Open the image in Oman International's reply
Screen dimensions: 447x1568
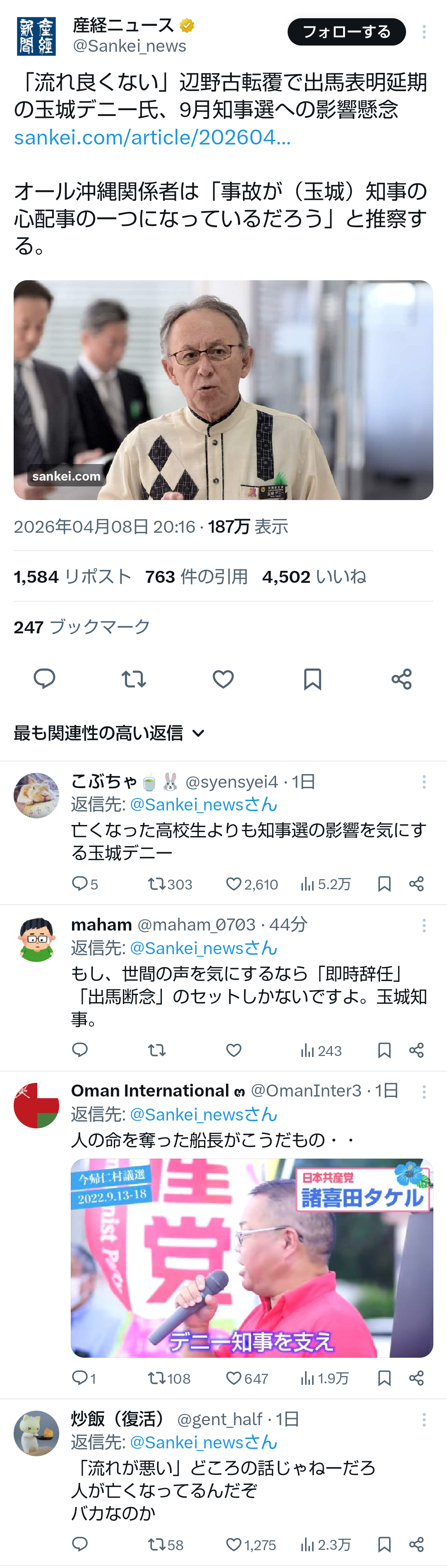pyautogui.click(x=252, y=1258)
